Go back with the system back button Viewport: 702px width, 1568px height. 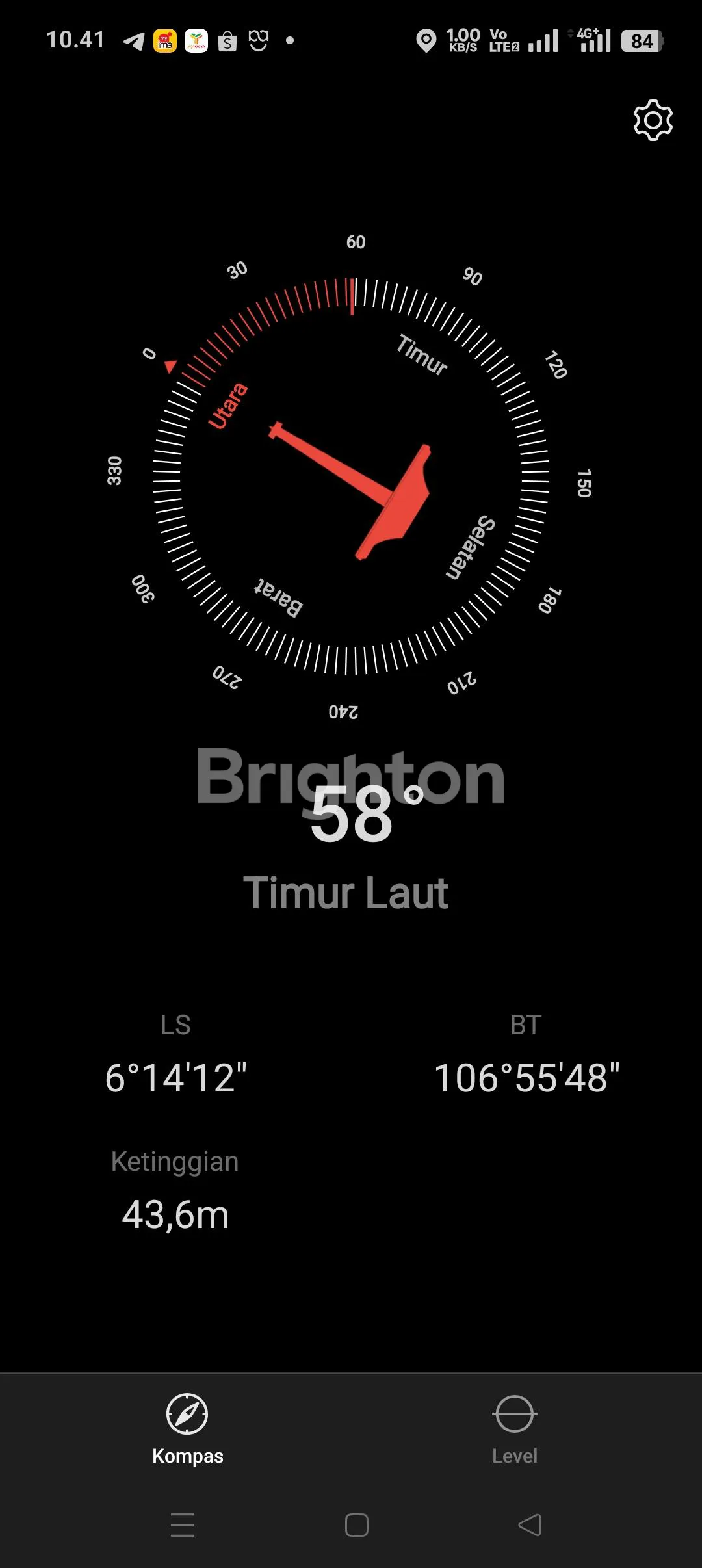click(x=529, y=1524)
